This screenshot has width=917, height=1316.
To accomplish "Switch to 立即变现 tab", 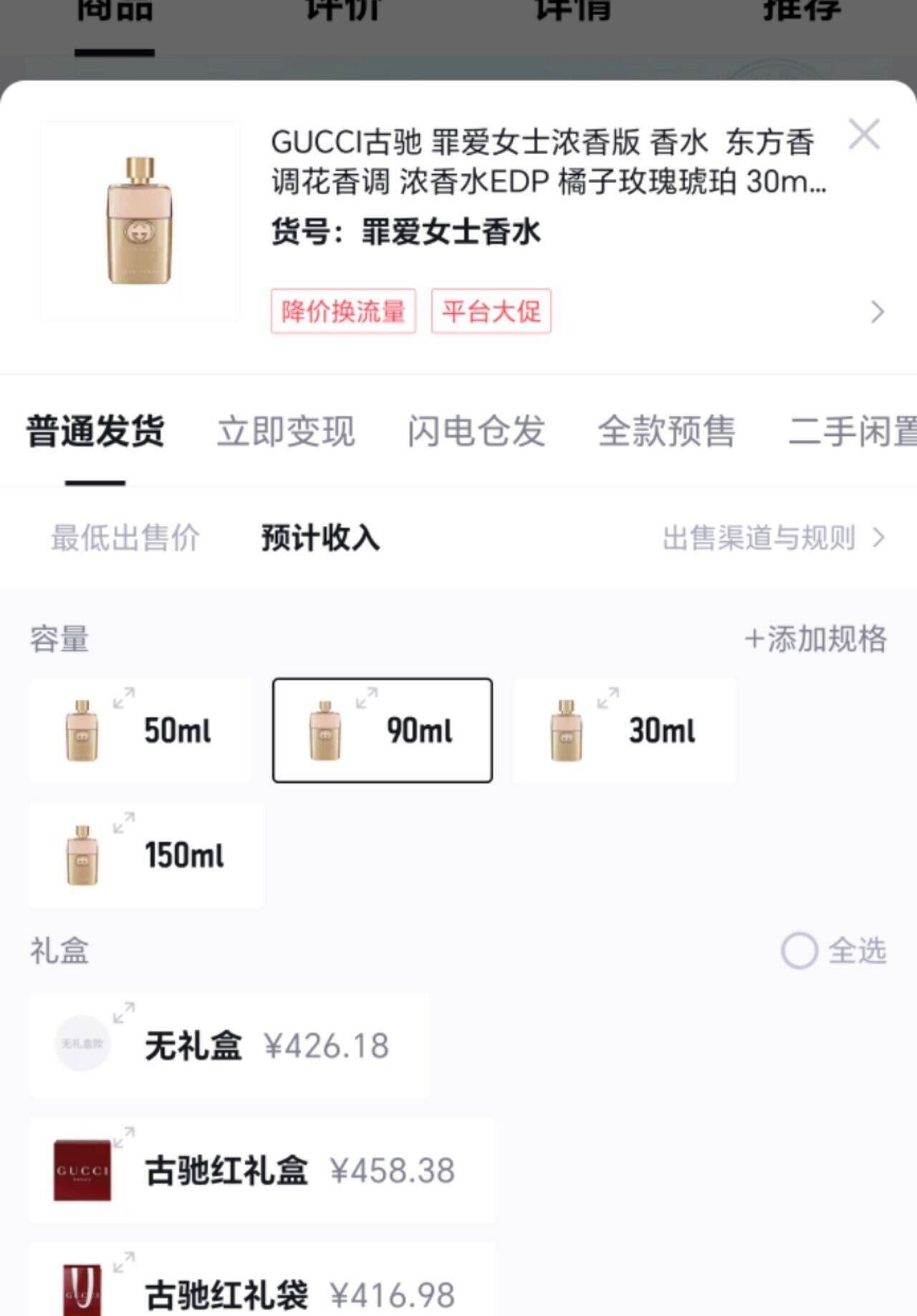I will point(286,431).
